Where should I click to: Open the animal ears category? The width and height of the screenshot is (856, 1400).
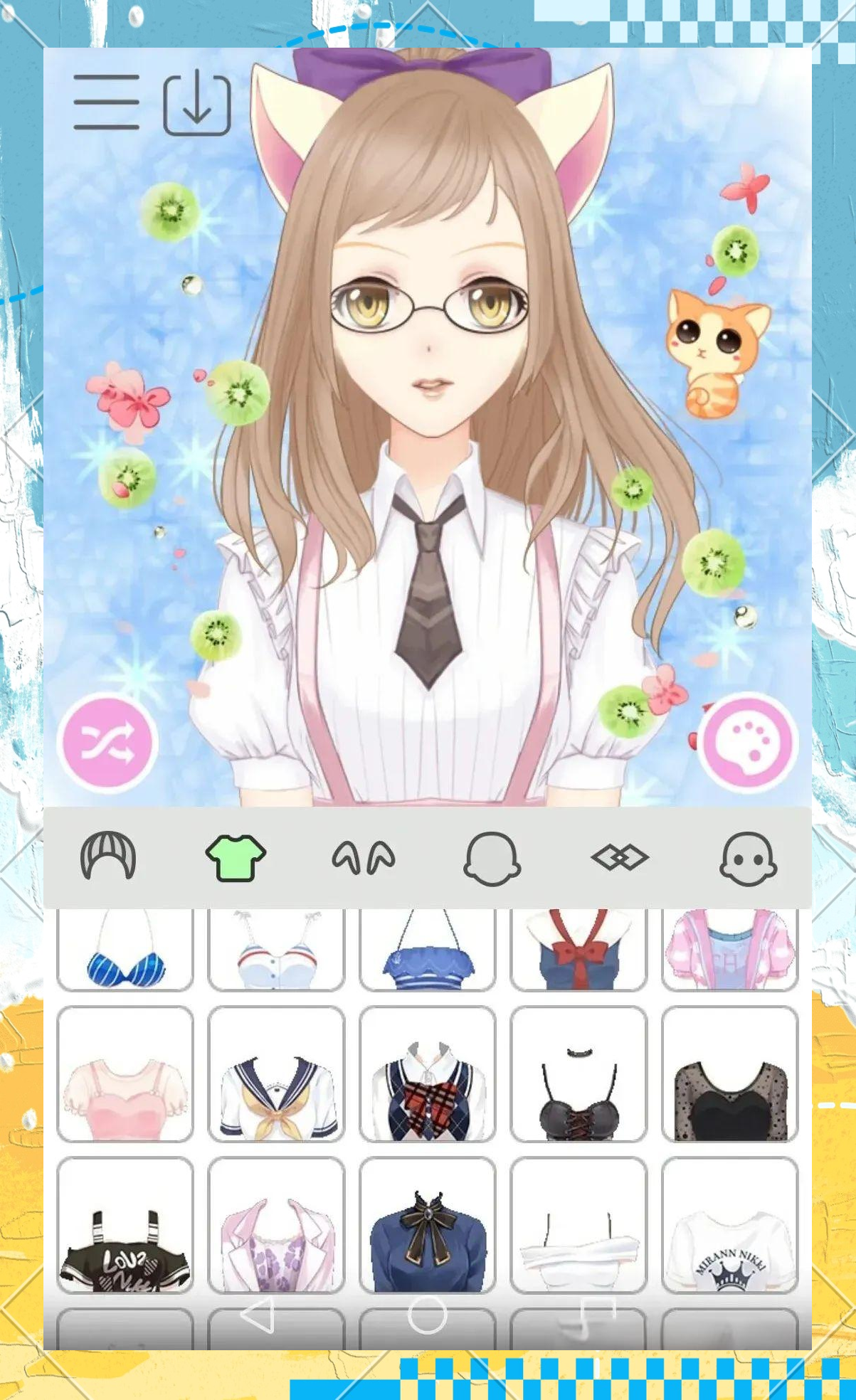364,859
